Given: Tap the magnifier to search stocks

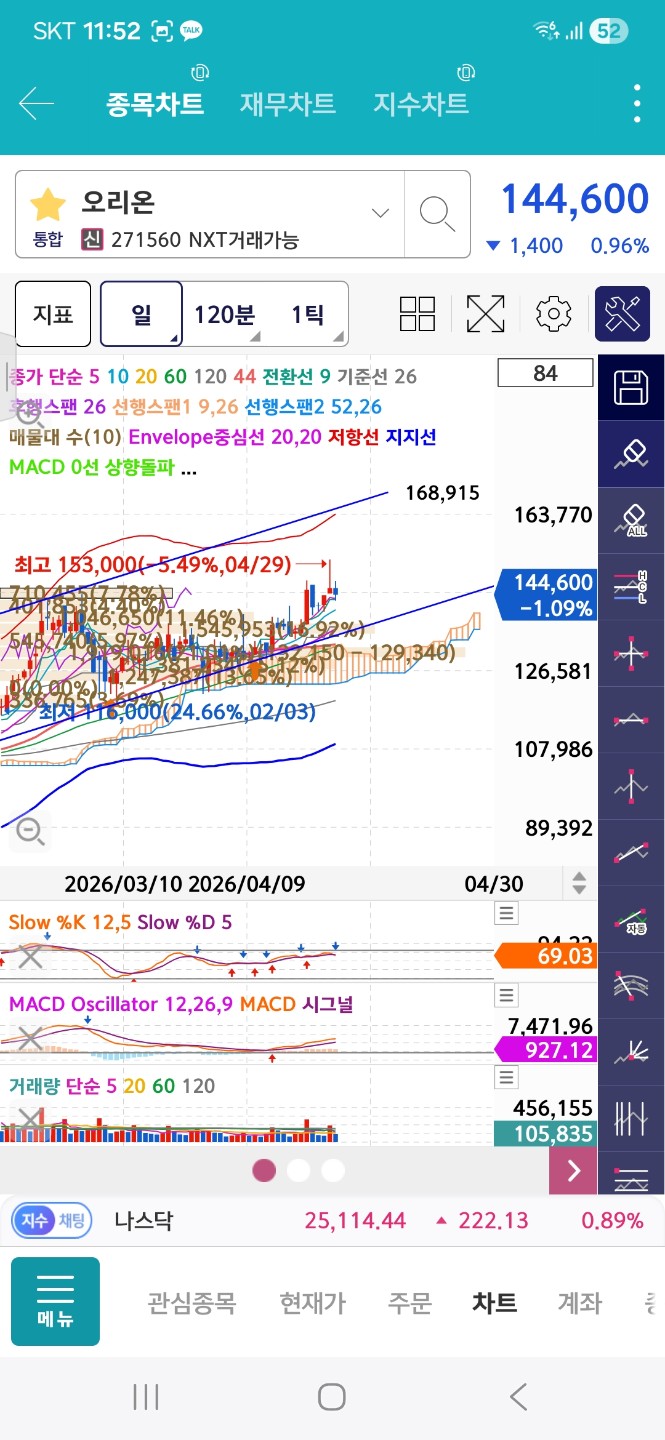Looking at the screenshot, I should coord(437,213).
